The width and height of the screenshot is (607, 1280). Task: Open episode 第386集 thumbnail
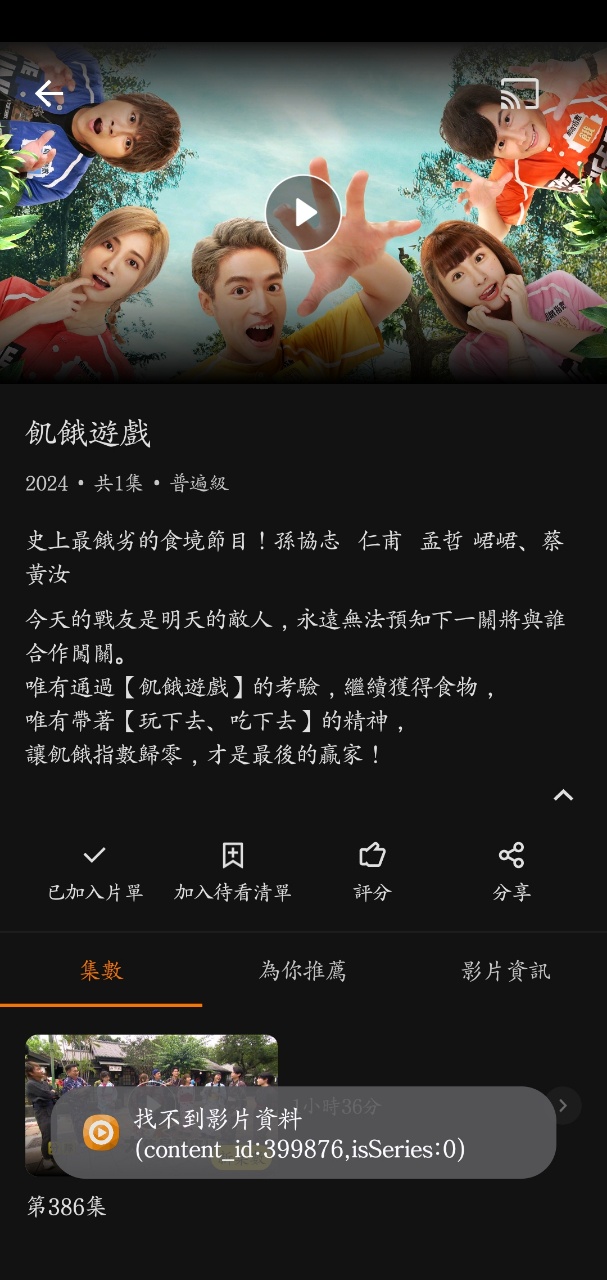pyautogui.click(x=151, y=1062)
